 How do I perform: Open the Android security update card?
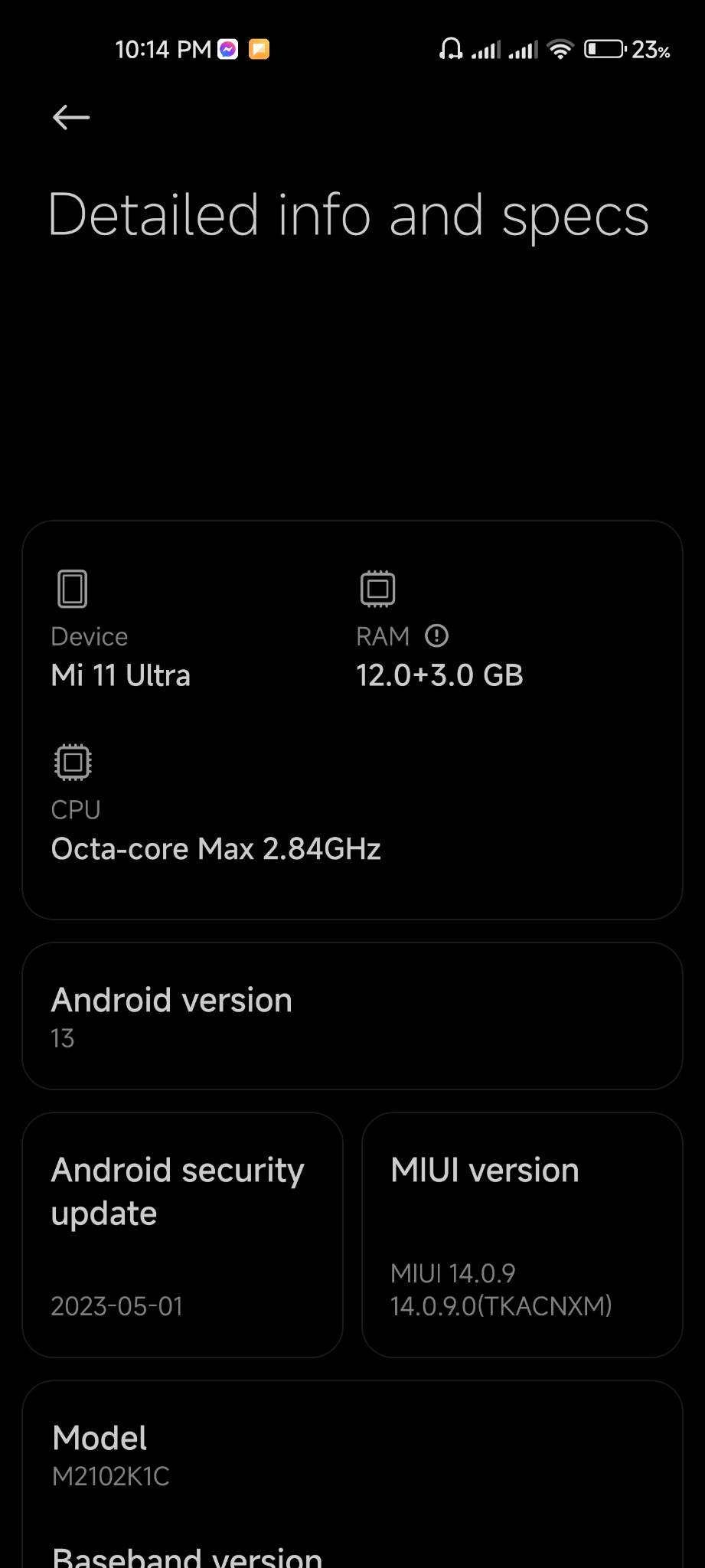click(x=182, y=1235)
